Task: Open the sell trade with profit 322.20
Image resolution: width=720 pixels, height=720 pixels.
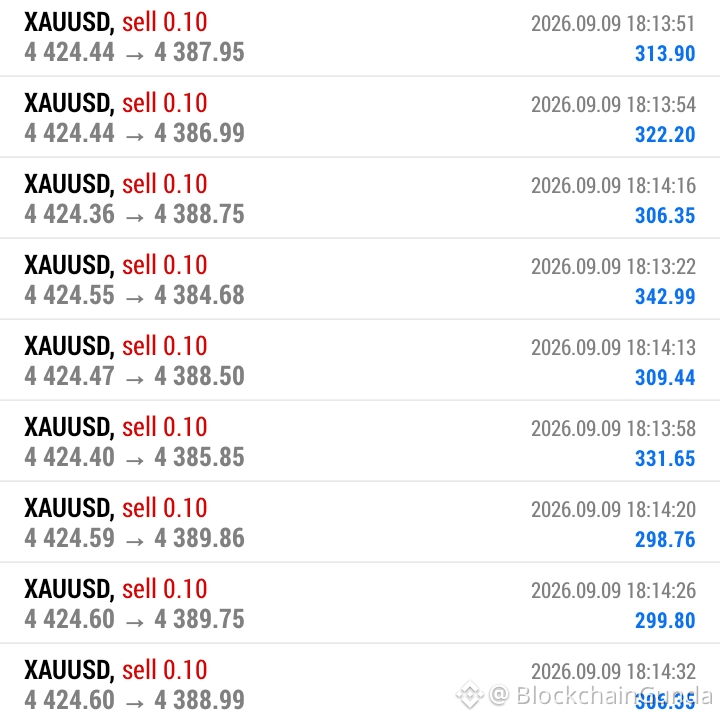Action: [360, 117]
